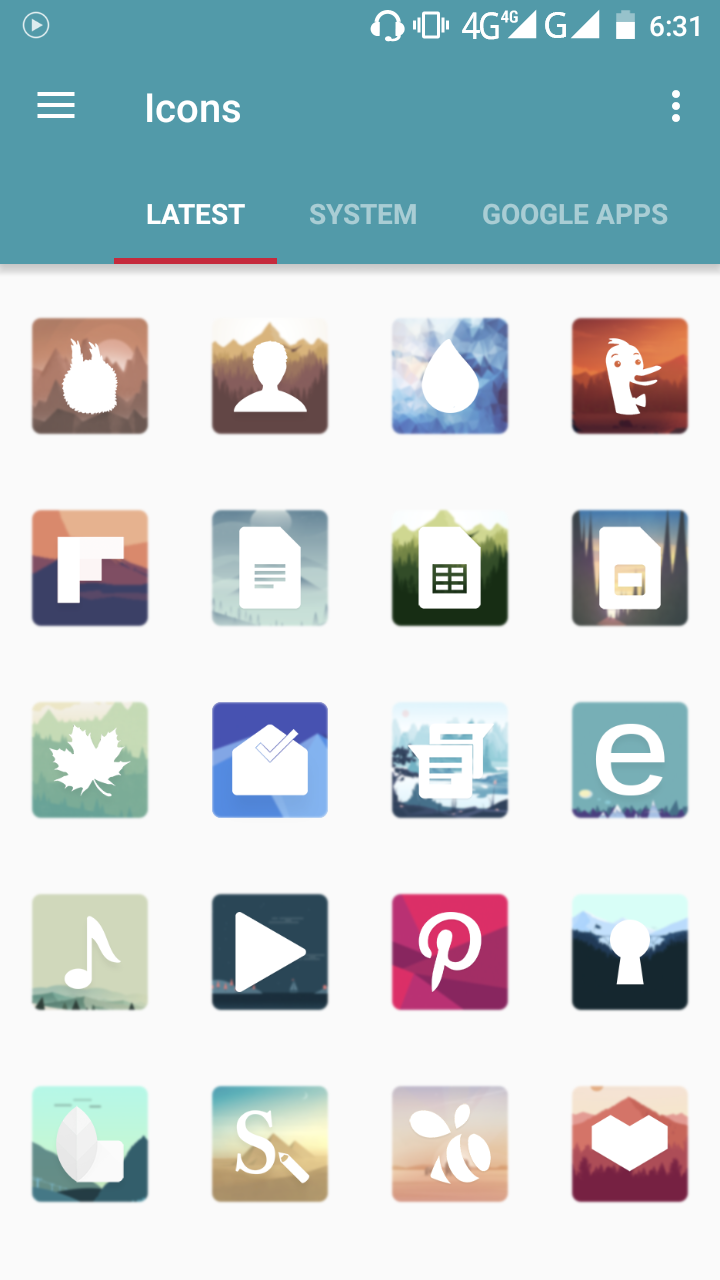Select the Pinterest icon

(450, 952)
